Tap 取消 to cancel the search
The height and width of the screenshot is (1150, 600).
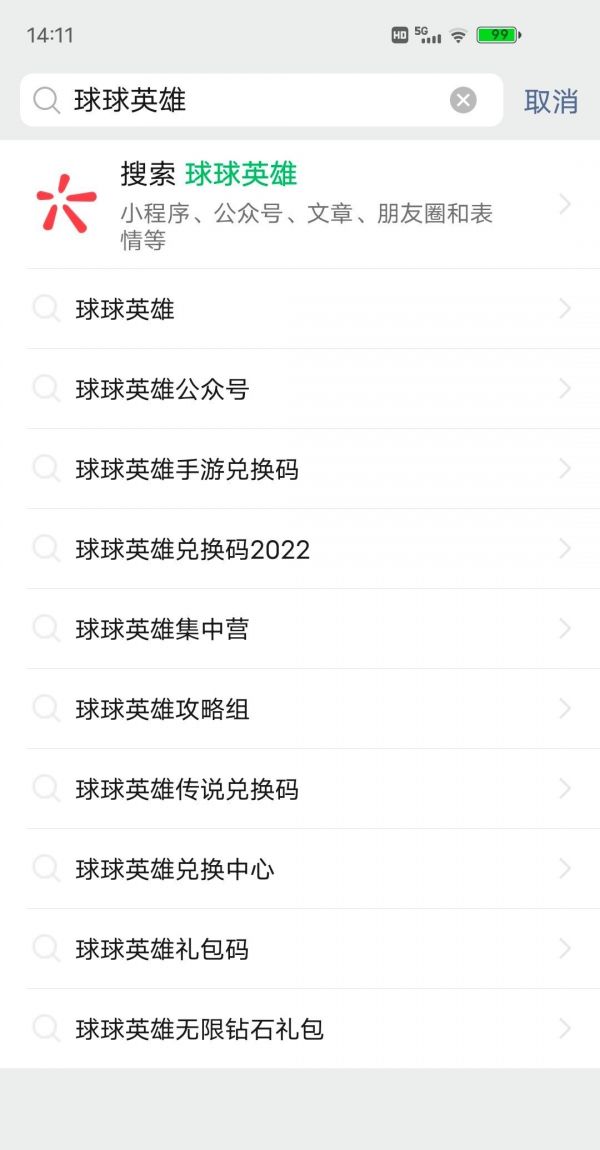(551, 101)
